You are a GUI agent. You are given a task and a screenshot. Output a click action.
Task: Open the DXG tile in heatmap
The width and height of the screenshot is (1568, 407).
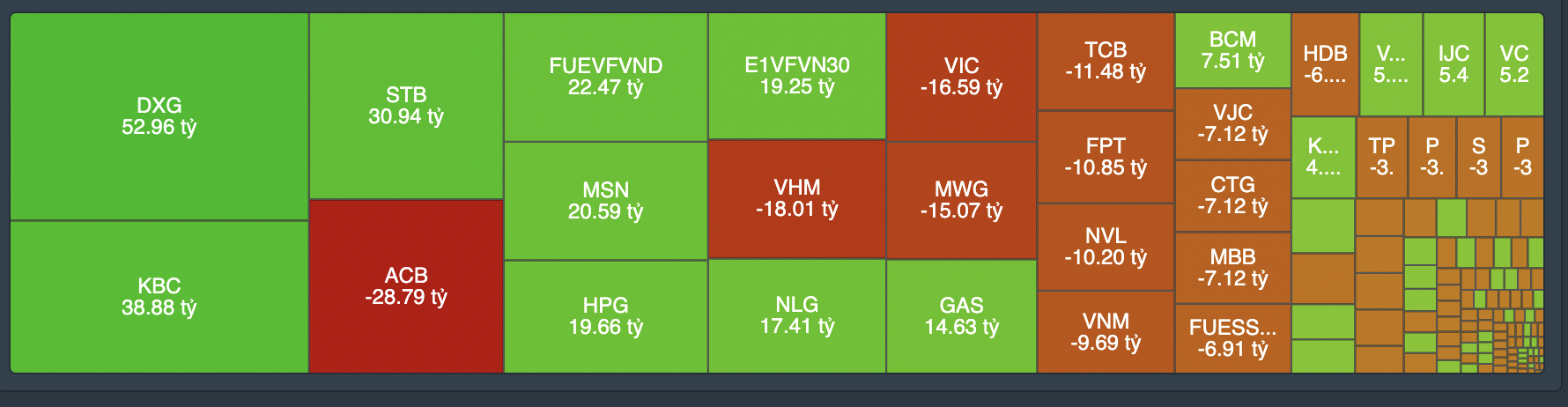click(159, 116)
